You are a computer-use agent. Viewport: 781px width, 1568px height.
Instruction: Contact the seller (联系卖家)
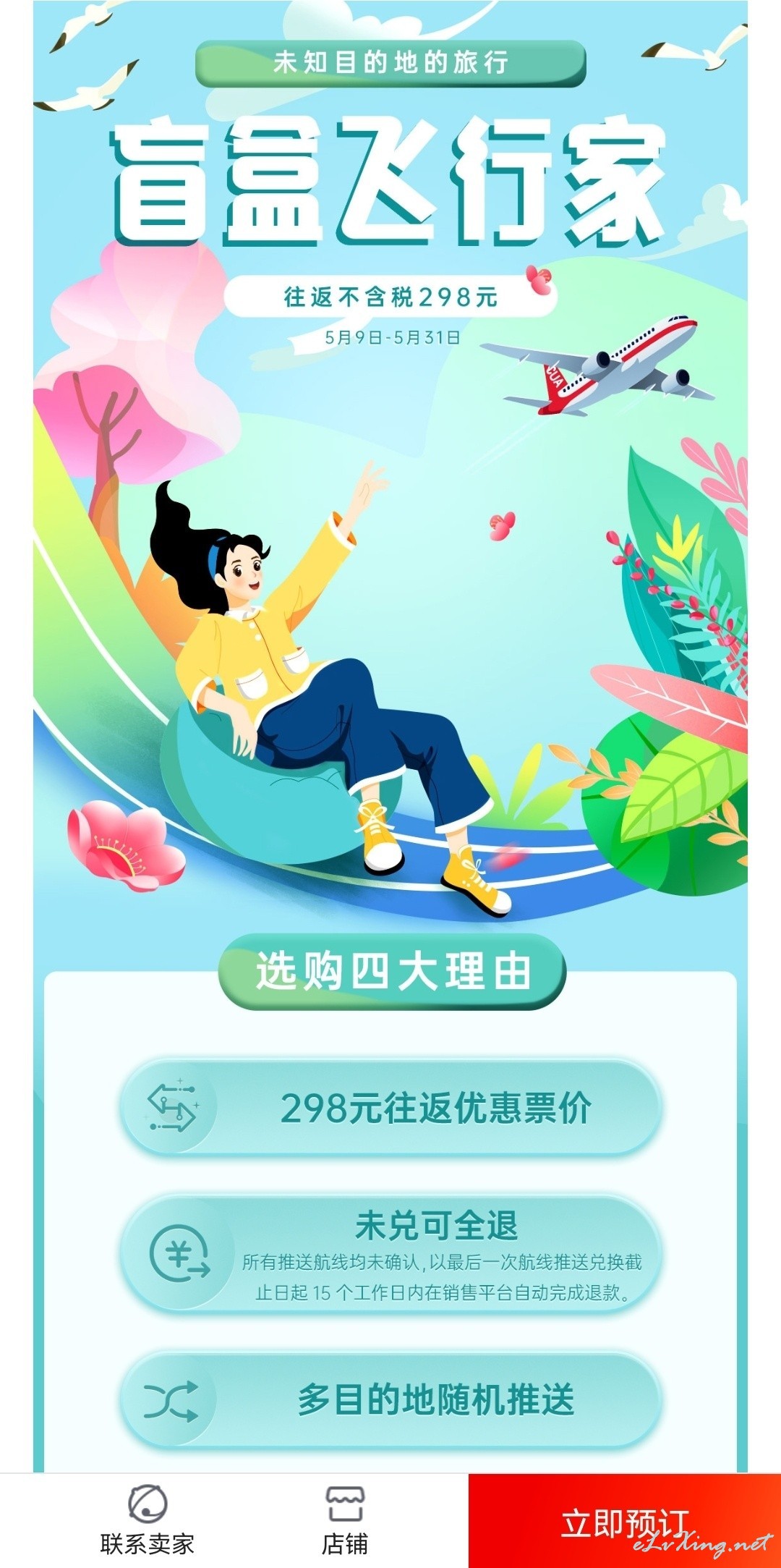coord(148,1520)
